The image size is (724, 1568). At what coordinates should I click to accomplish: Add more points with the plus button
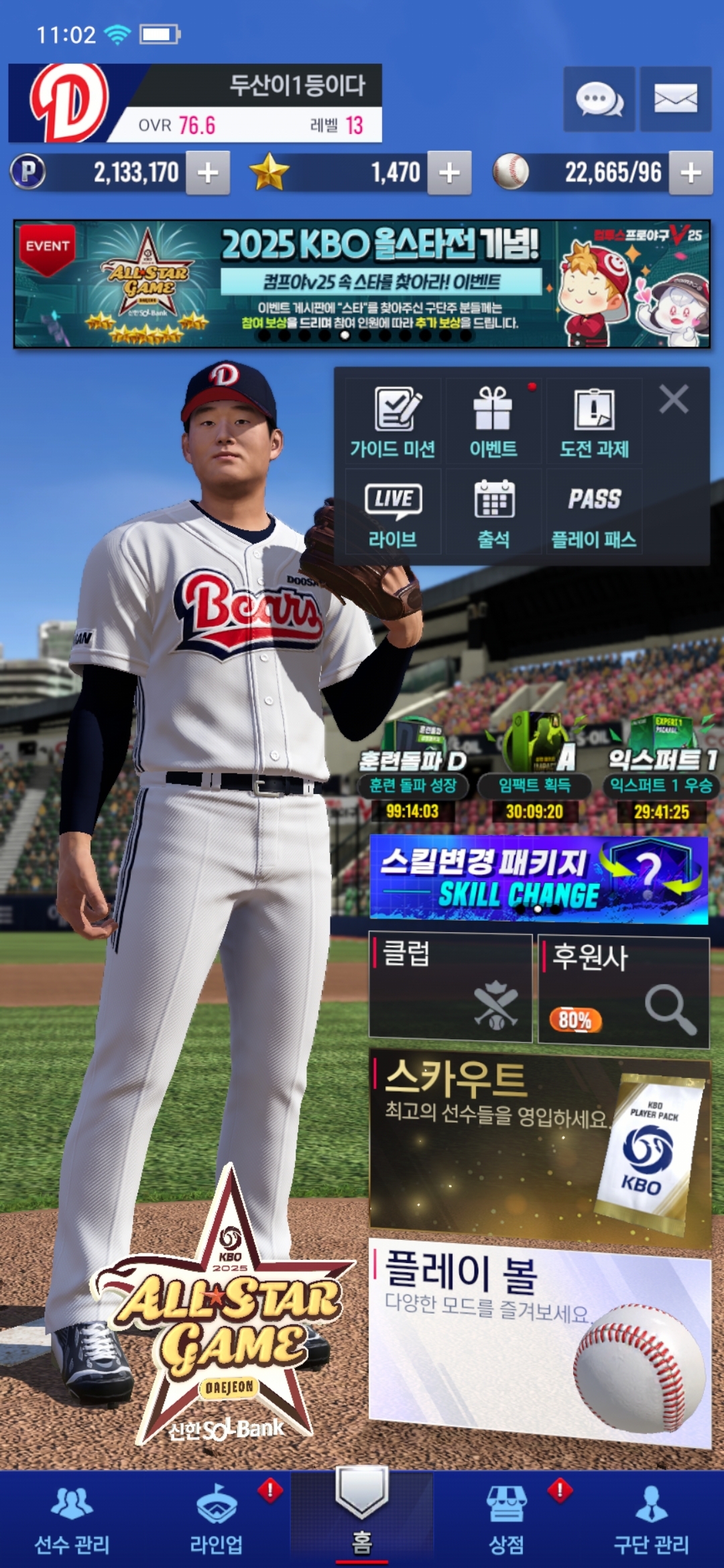tap(208, 173)
